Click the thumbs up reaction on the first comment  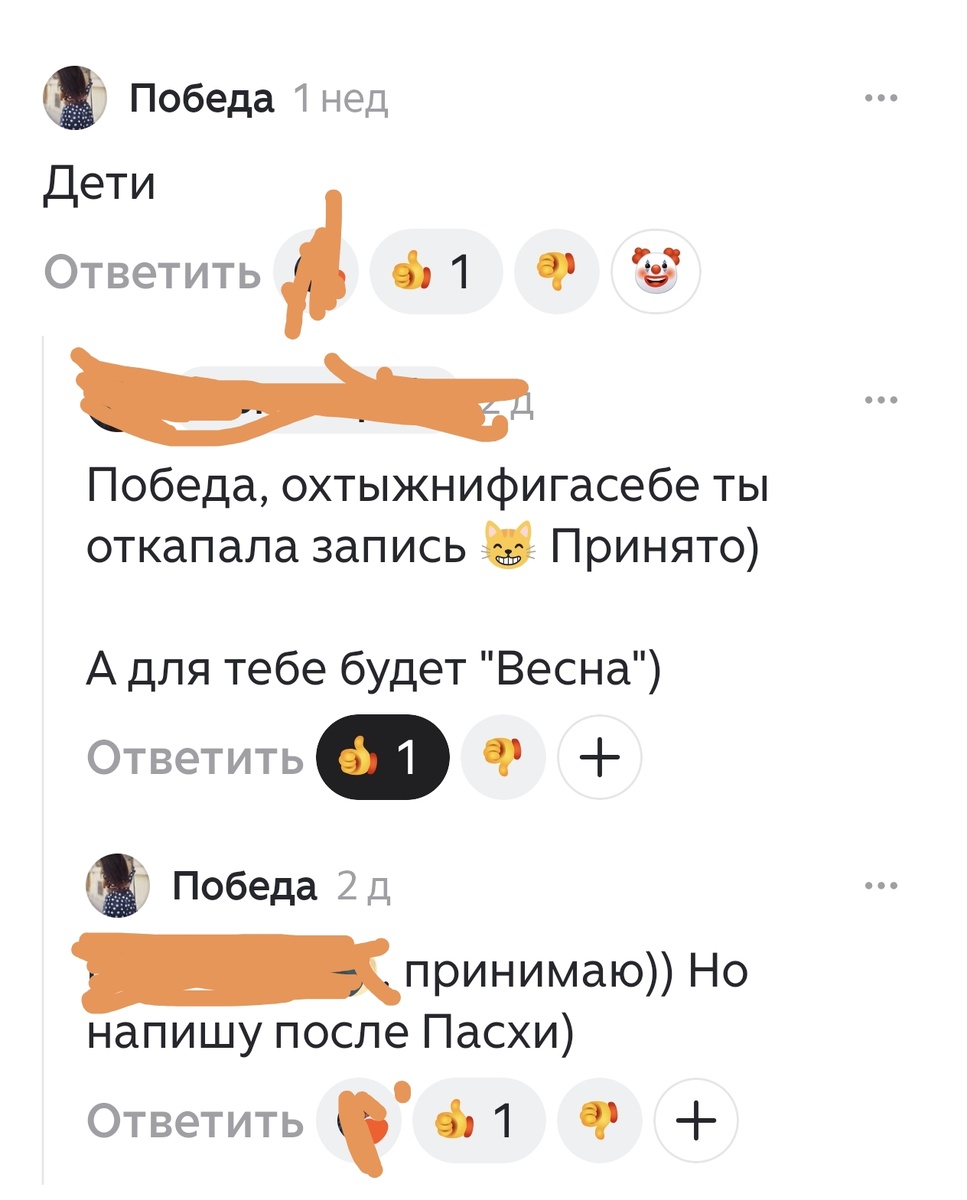(x=435, y=271)
